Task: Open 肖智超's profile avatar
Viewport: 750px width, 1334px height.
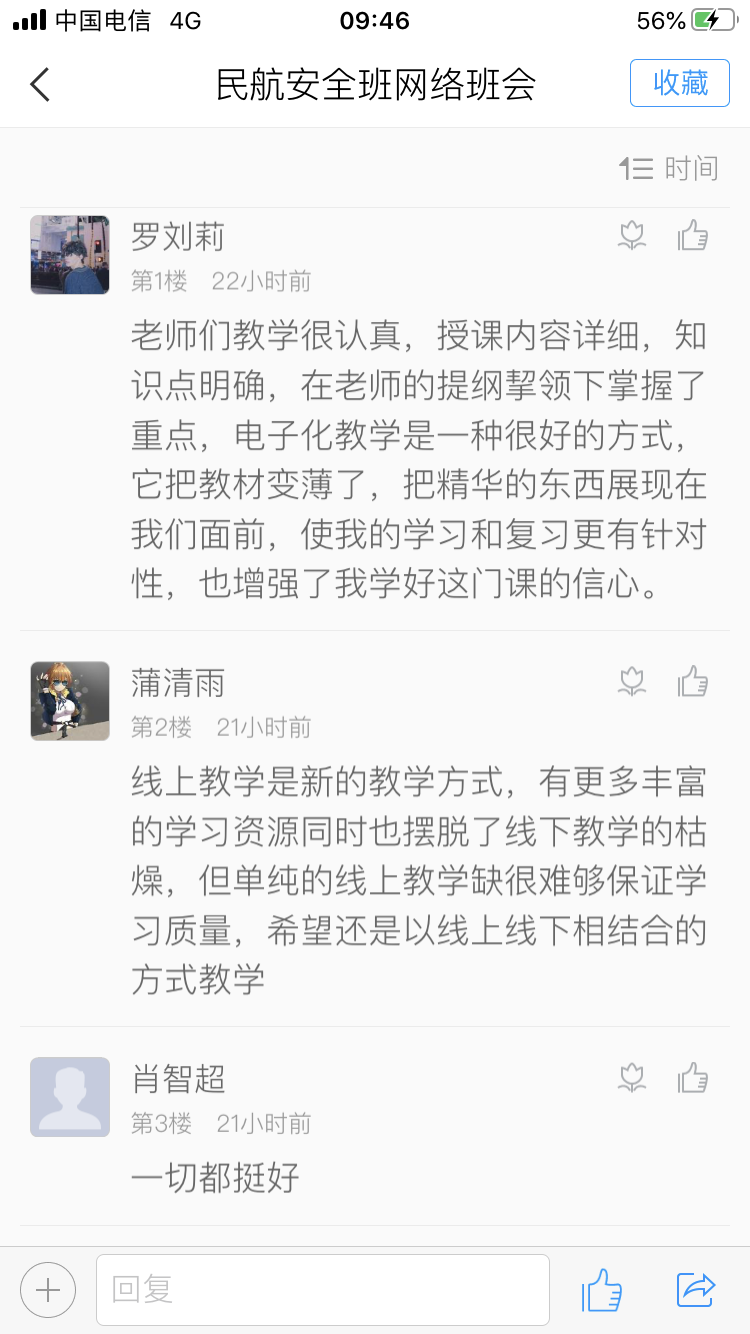Action: click(70, 1096)
